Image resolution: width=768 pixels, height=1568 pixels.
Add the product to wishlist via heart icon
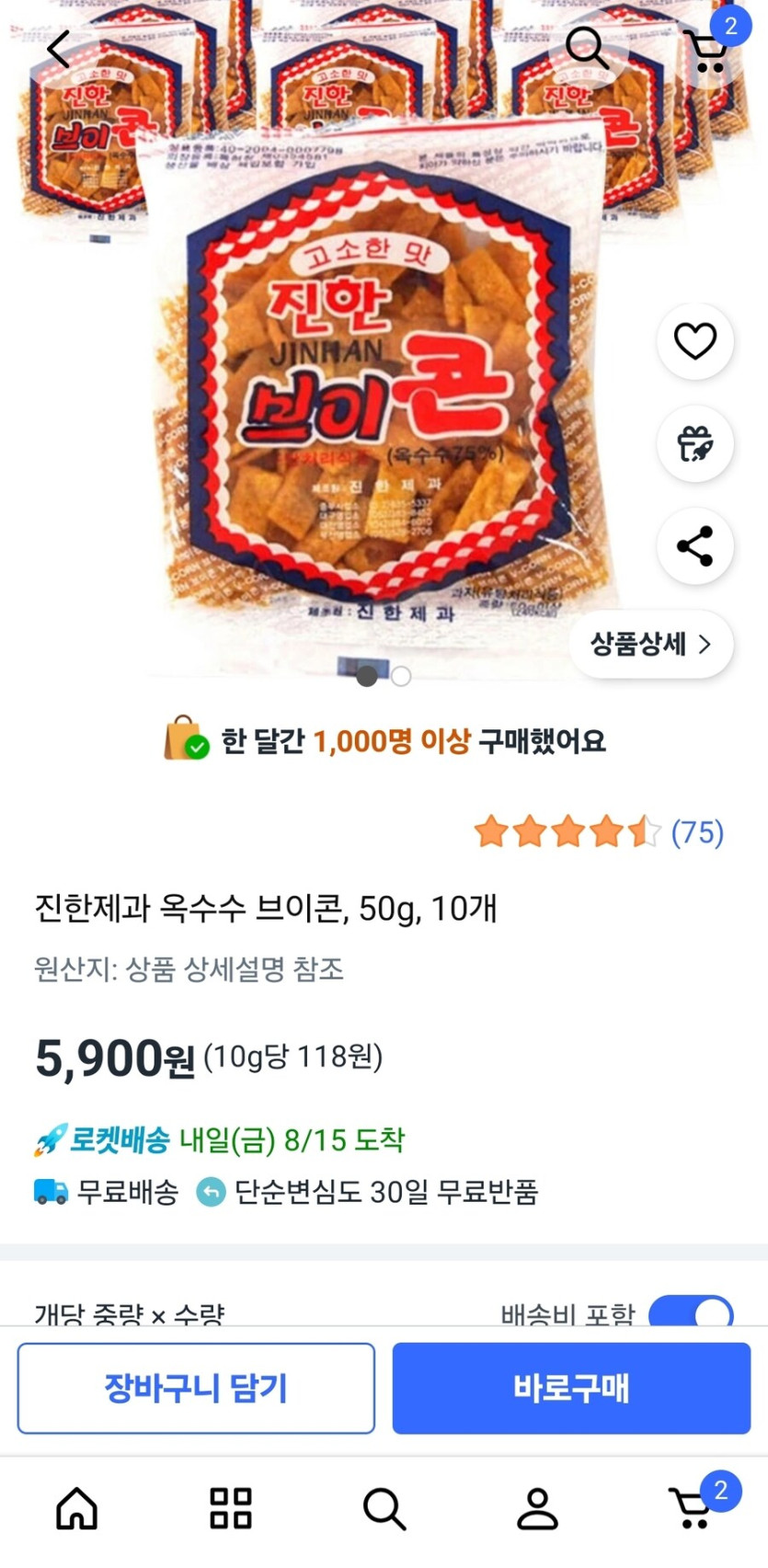(695, 340)
